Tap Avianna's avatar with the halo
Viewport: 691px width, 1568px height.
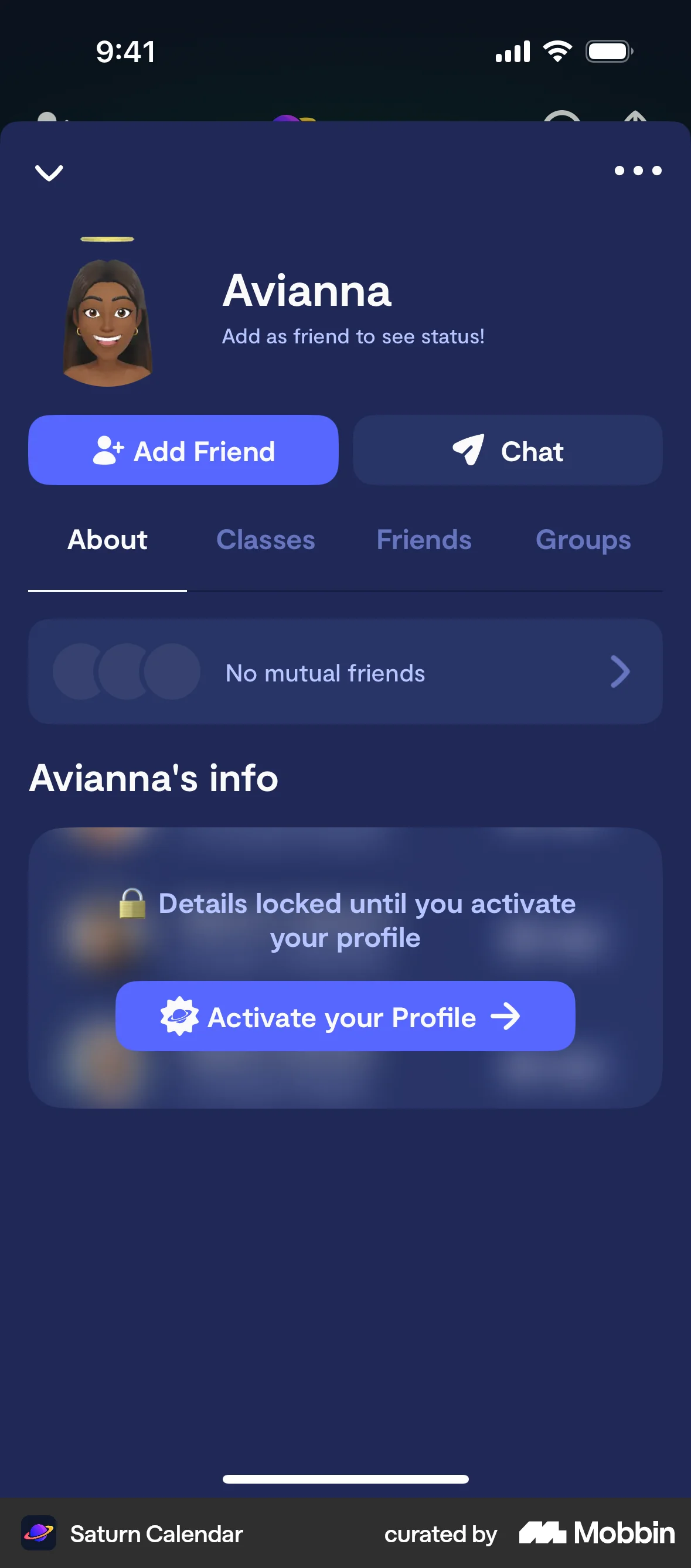click(107, 316)
